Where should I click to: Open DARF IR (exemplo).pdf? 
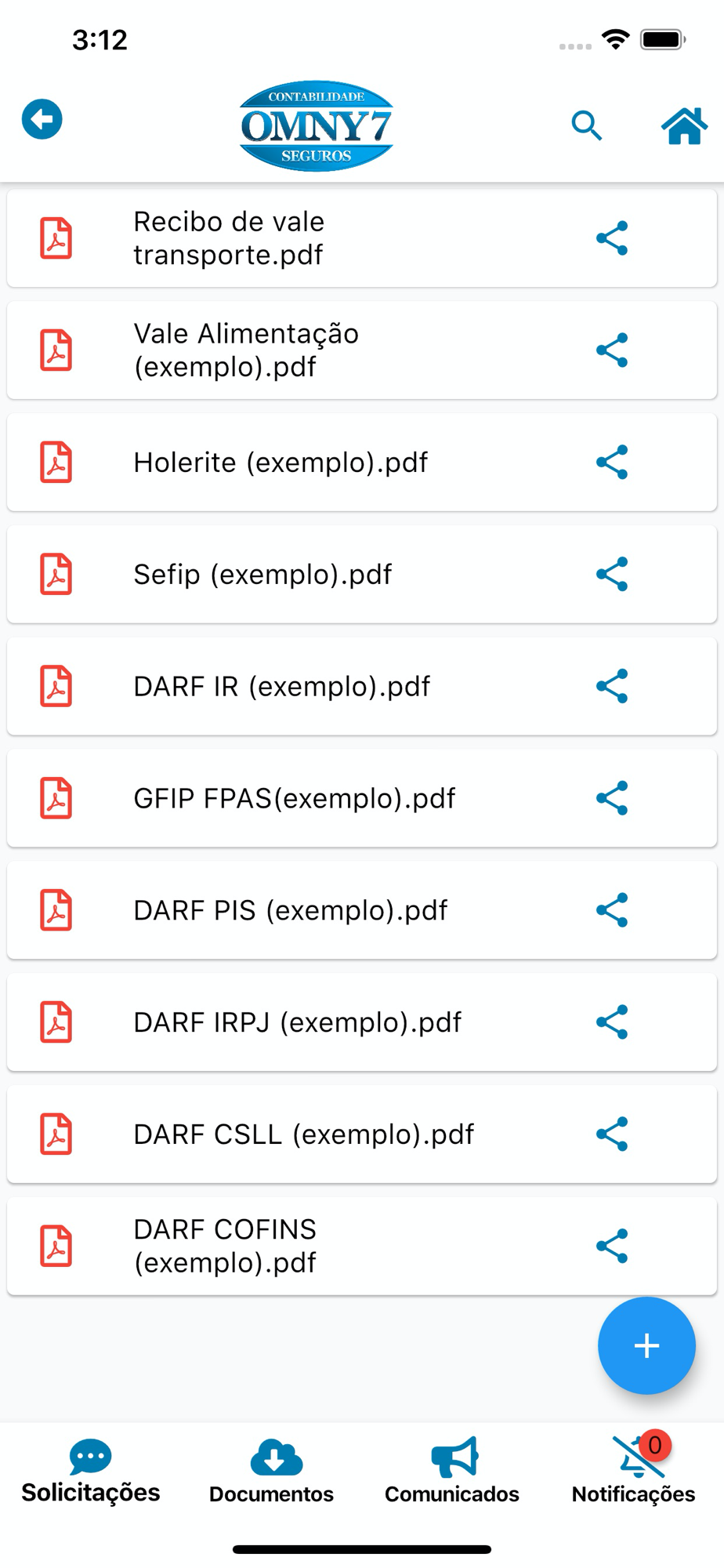click(x=361, y=687)
